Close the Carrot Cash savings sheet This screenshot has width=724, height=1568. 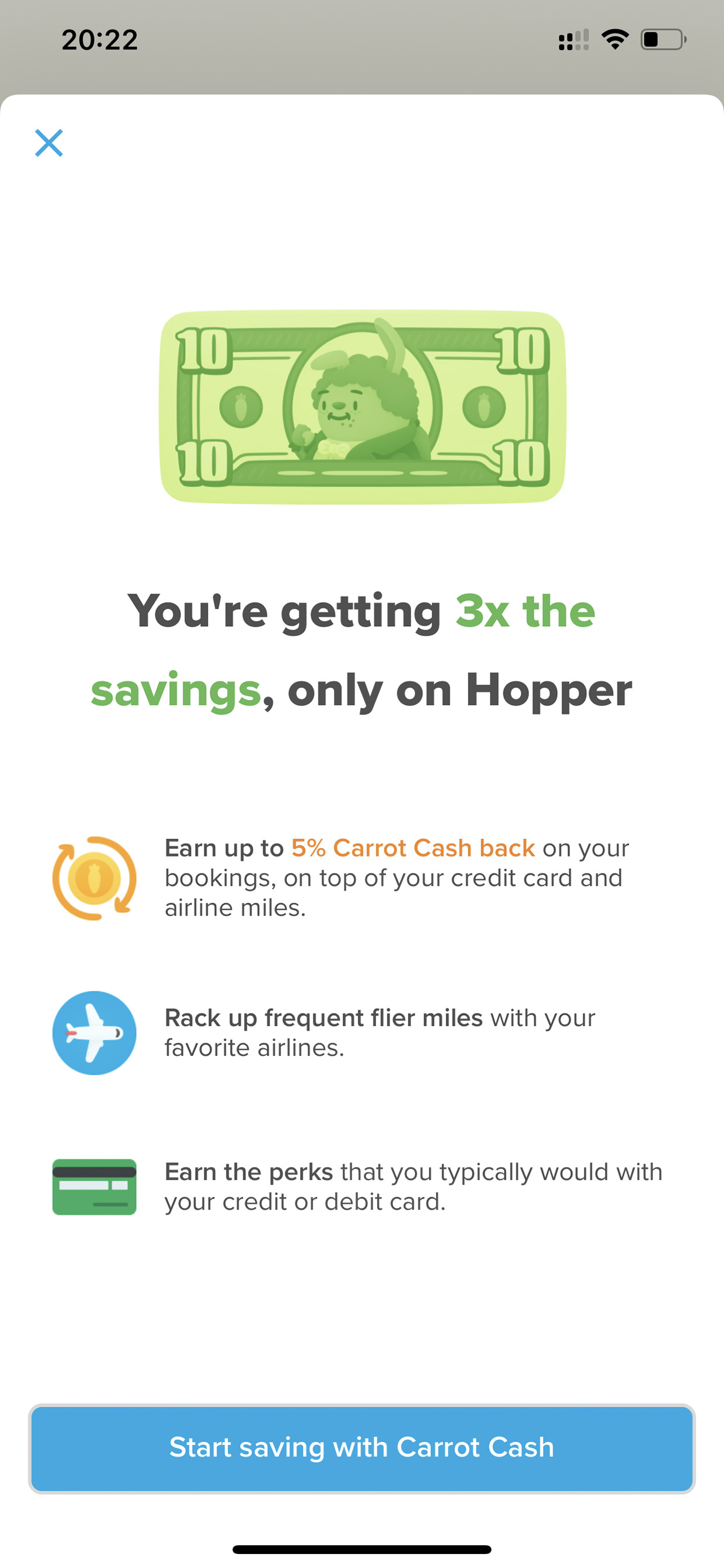coord(48,143)
